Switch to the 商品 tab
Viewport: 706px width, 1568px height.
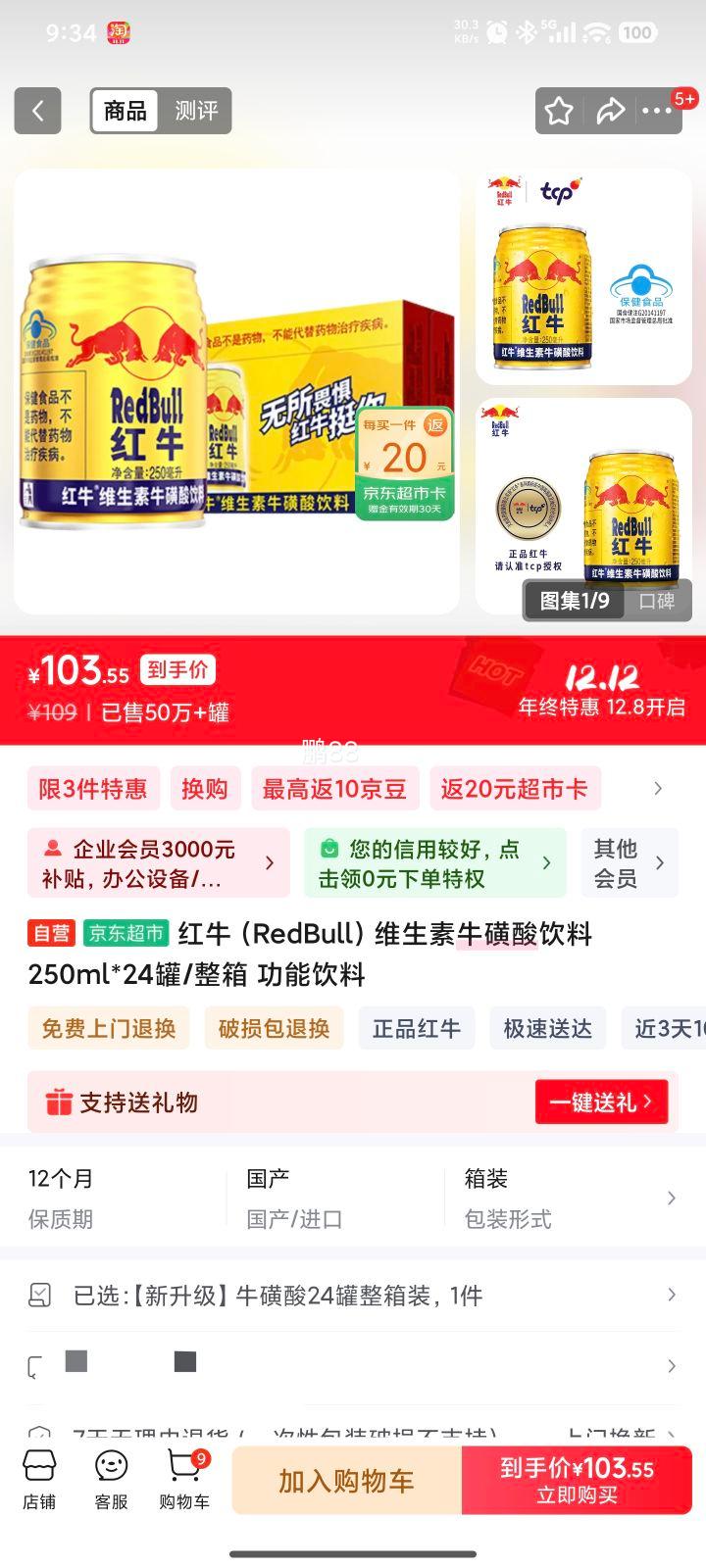point(125,111)
